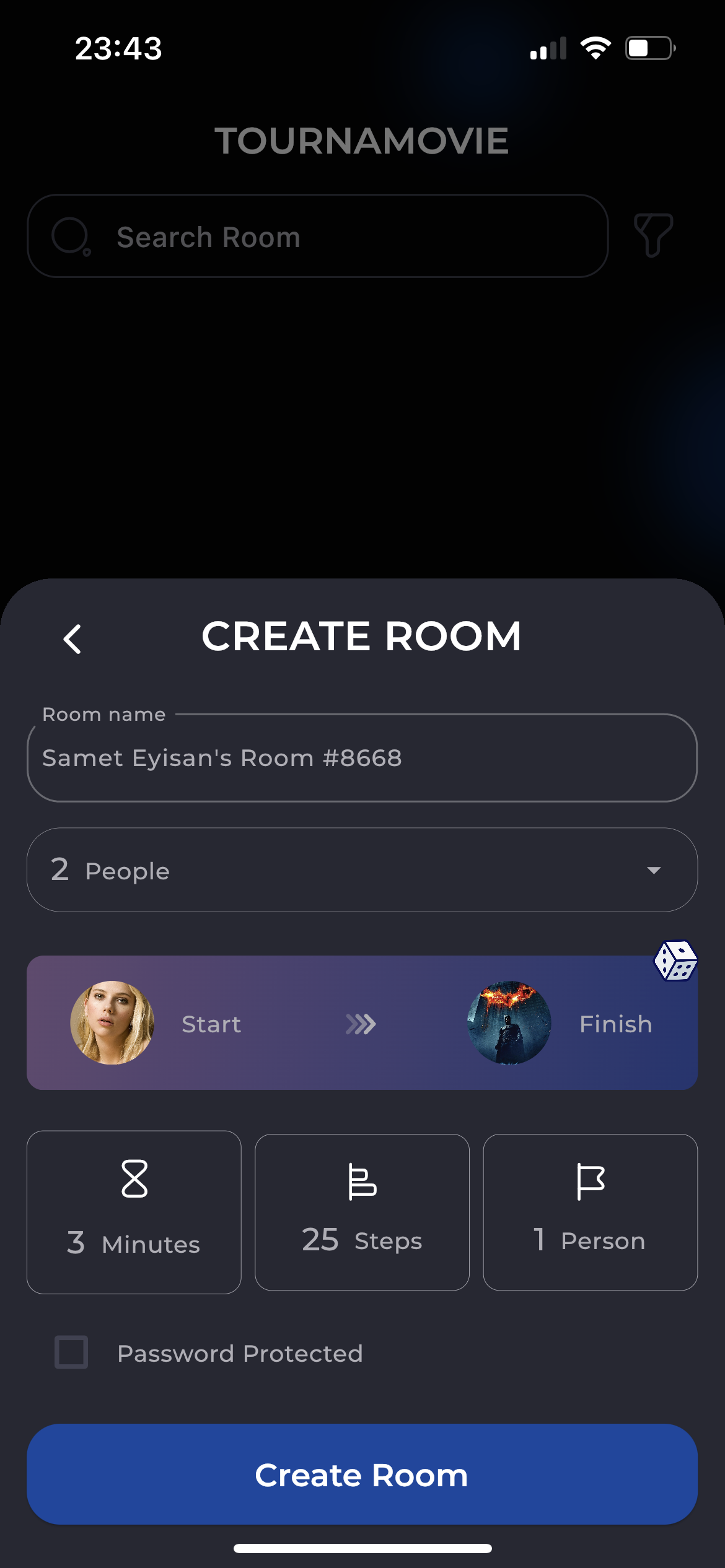Open the Search Room field
Image resolution: width=725 pixels, height=1568 pixels.
317,237
